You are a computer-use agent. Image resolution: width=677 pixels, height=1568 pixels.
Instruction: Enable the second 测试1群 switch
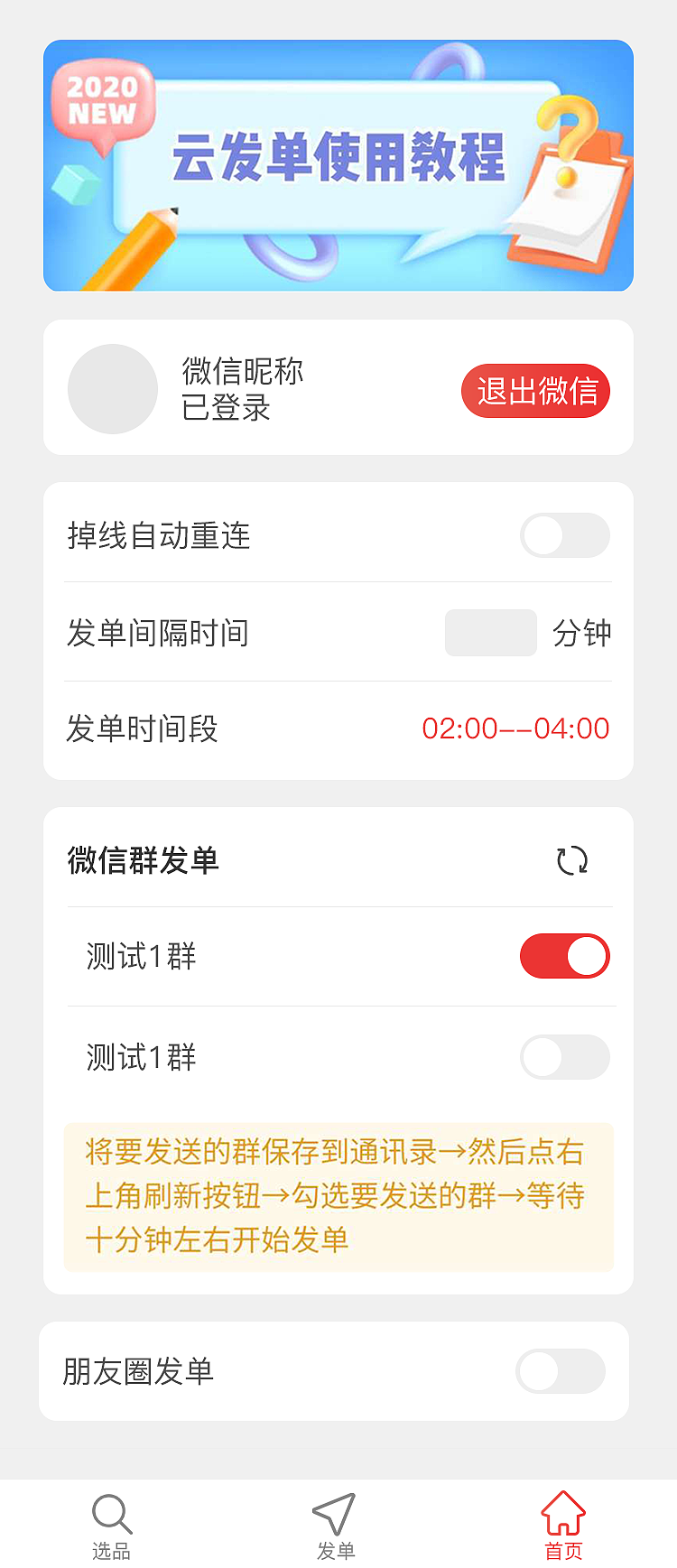[x=565, y=1057]
